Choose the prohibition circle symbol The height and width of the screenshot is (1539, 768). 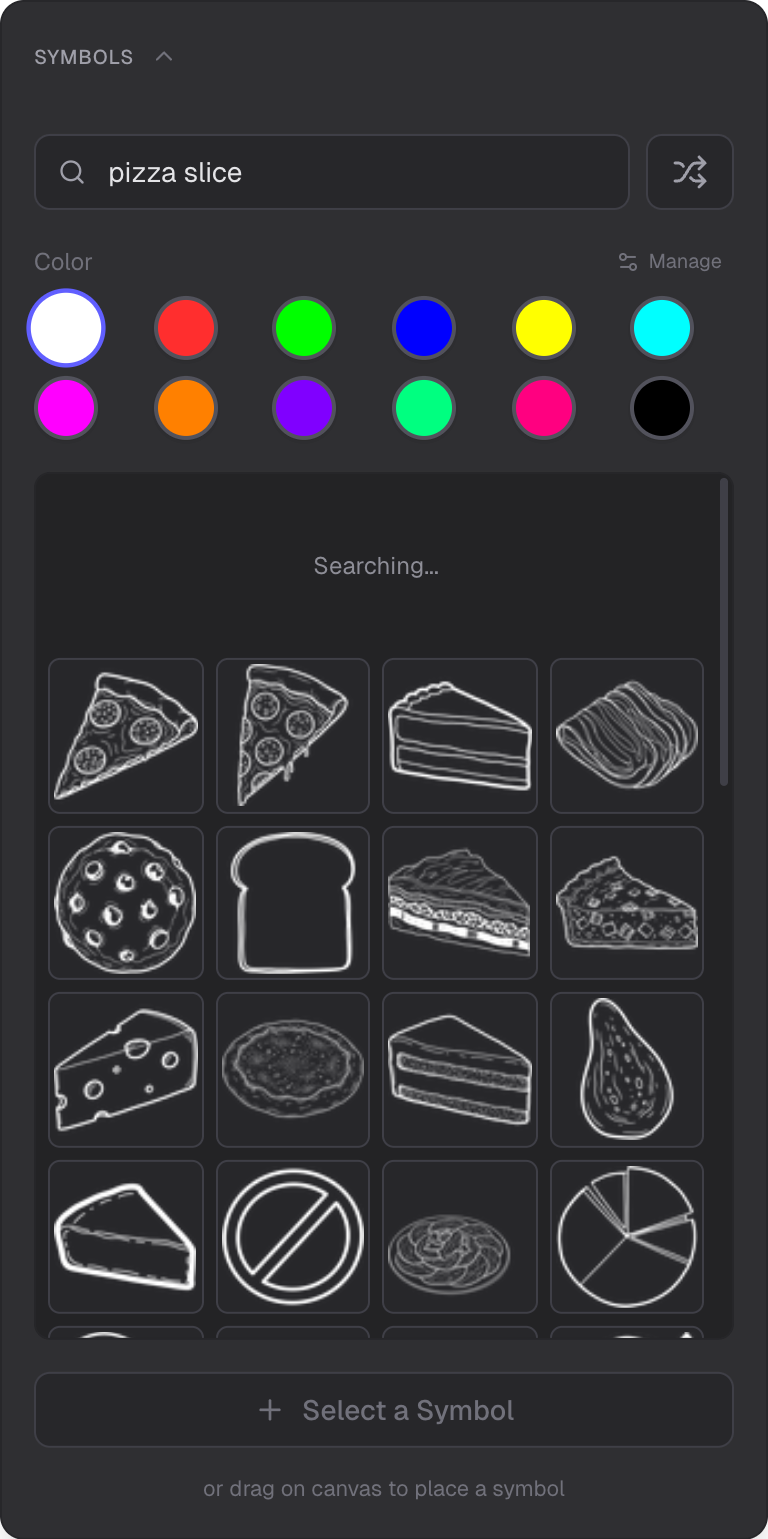(293, 1236)
